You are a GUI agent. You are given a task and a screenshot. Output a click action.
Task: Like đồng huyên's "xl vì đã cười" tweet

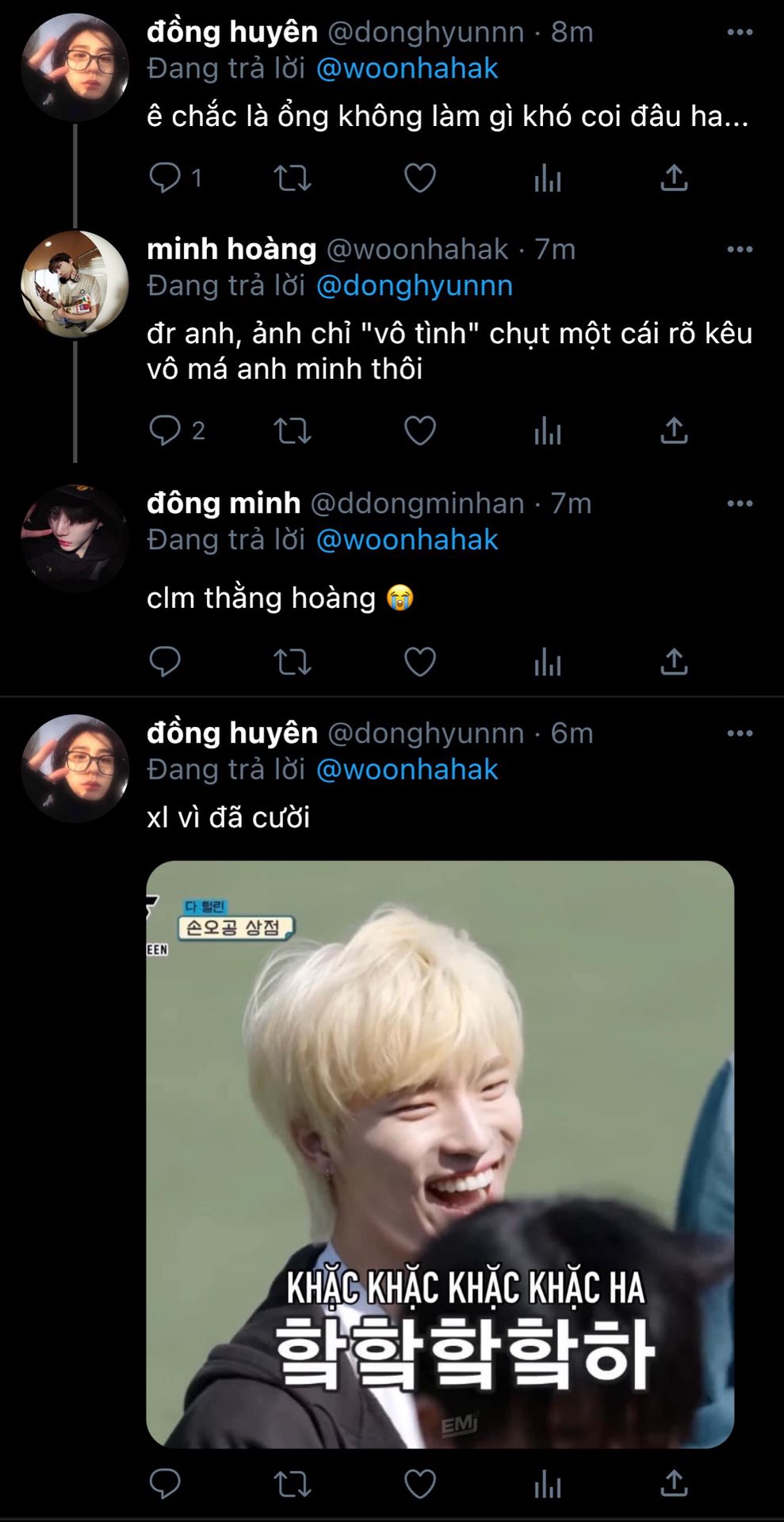pyautogui.click(x=419, y=1484)
